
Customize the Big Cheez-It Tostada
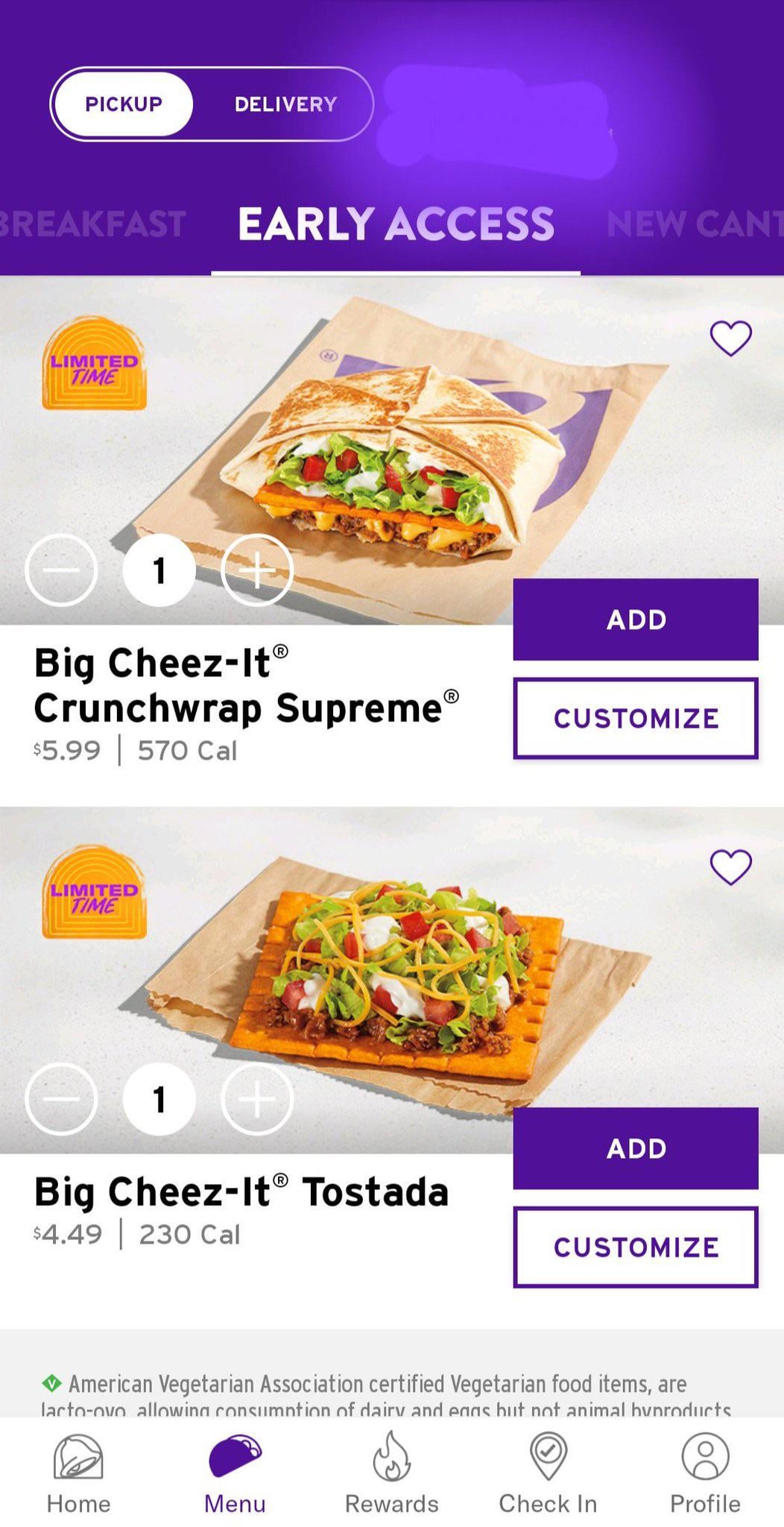(636, 1247)
